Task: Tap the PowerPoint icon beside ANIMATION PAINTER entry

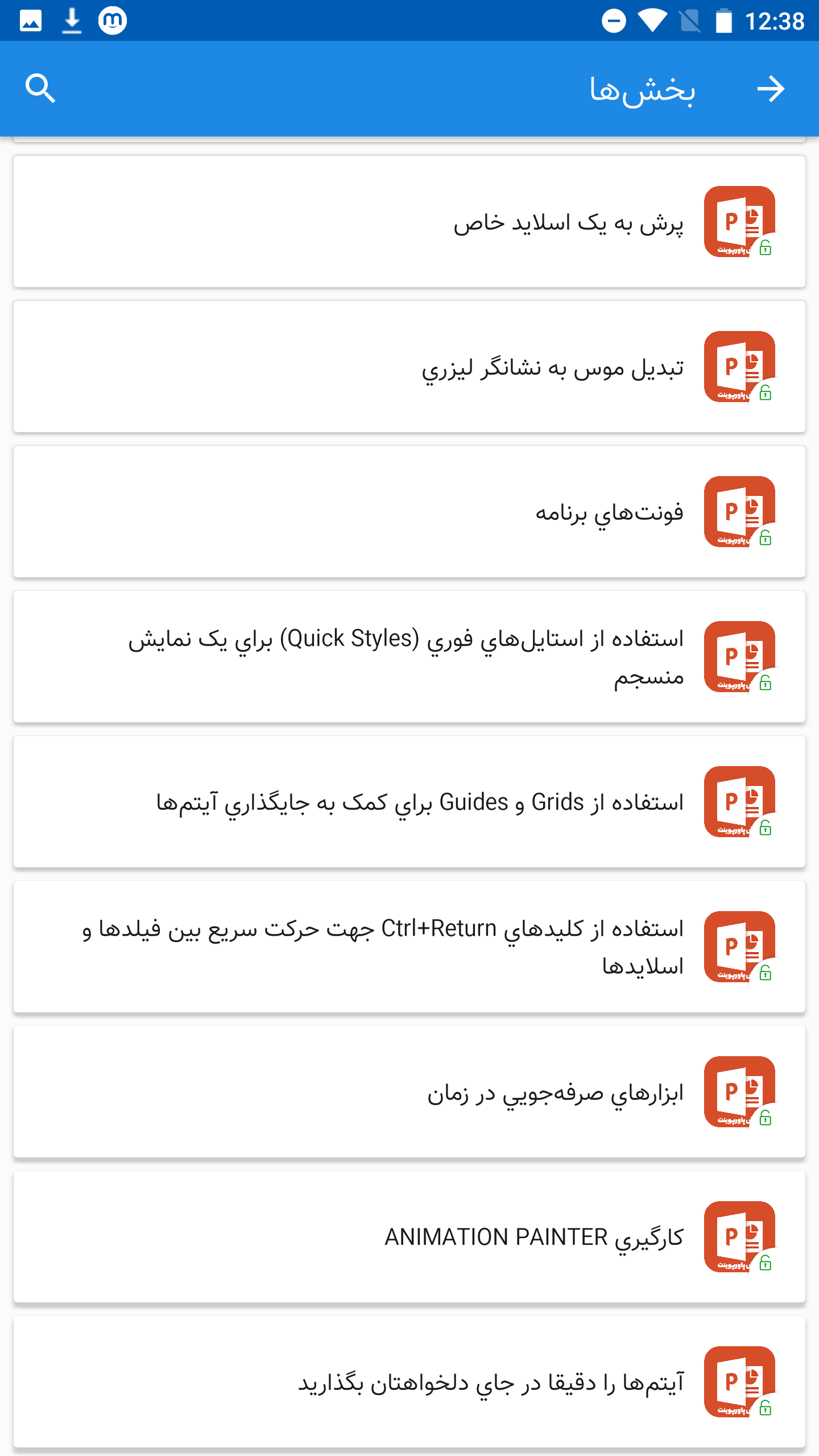Action: click(738, 1236)
